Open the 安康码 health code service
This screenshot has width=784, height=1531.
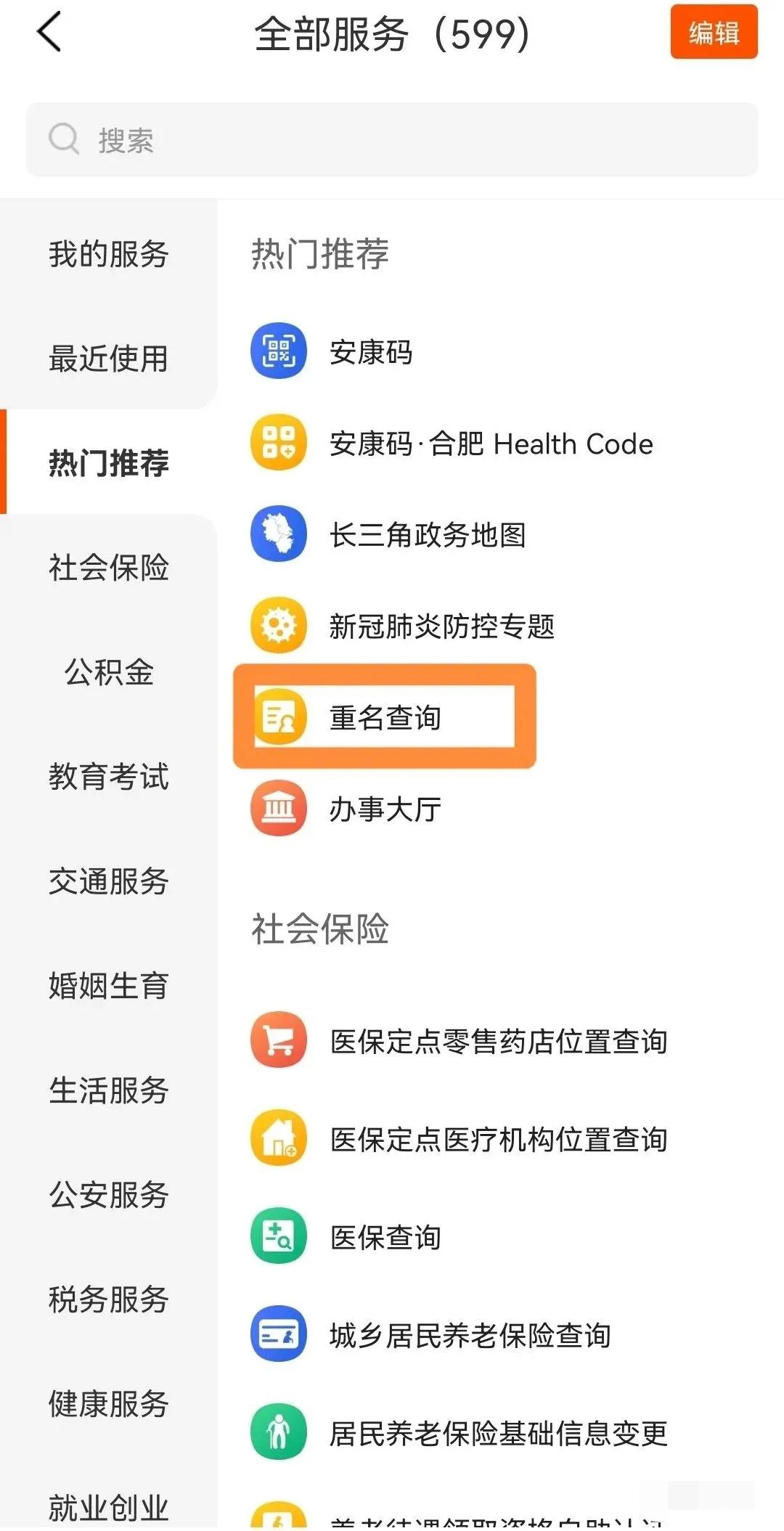click(370, 352)
